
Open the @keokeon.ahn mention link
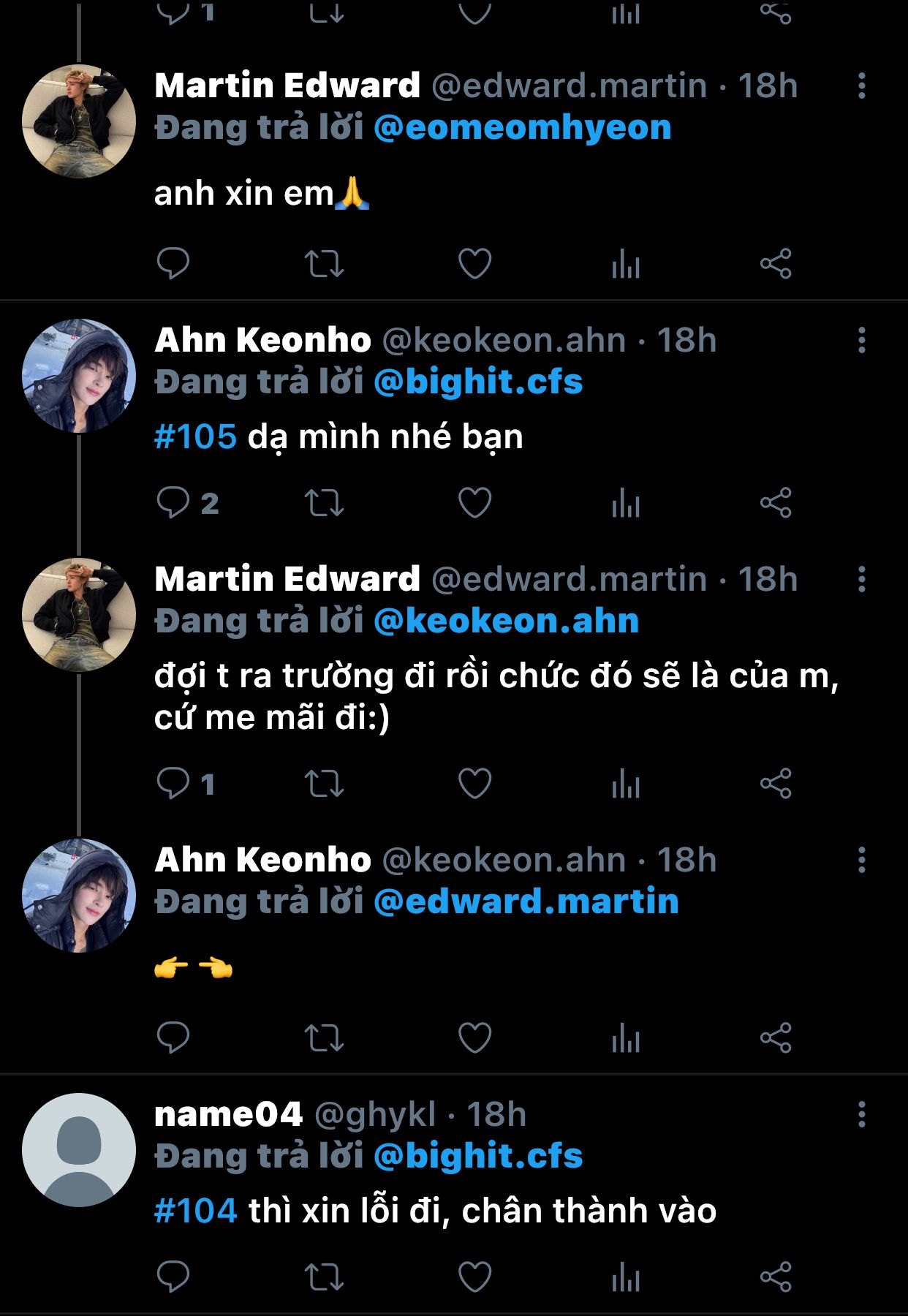point(506,621)
